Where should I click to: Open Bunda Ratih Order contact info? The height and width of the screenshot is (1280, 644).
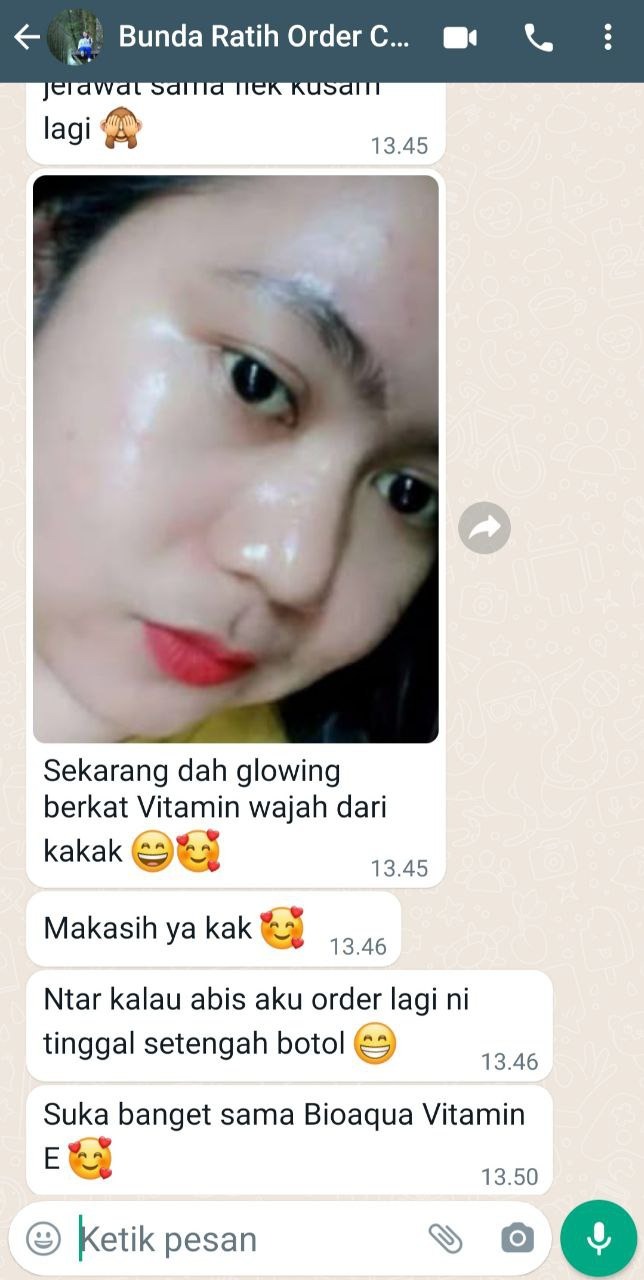[x=263, y=38]
